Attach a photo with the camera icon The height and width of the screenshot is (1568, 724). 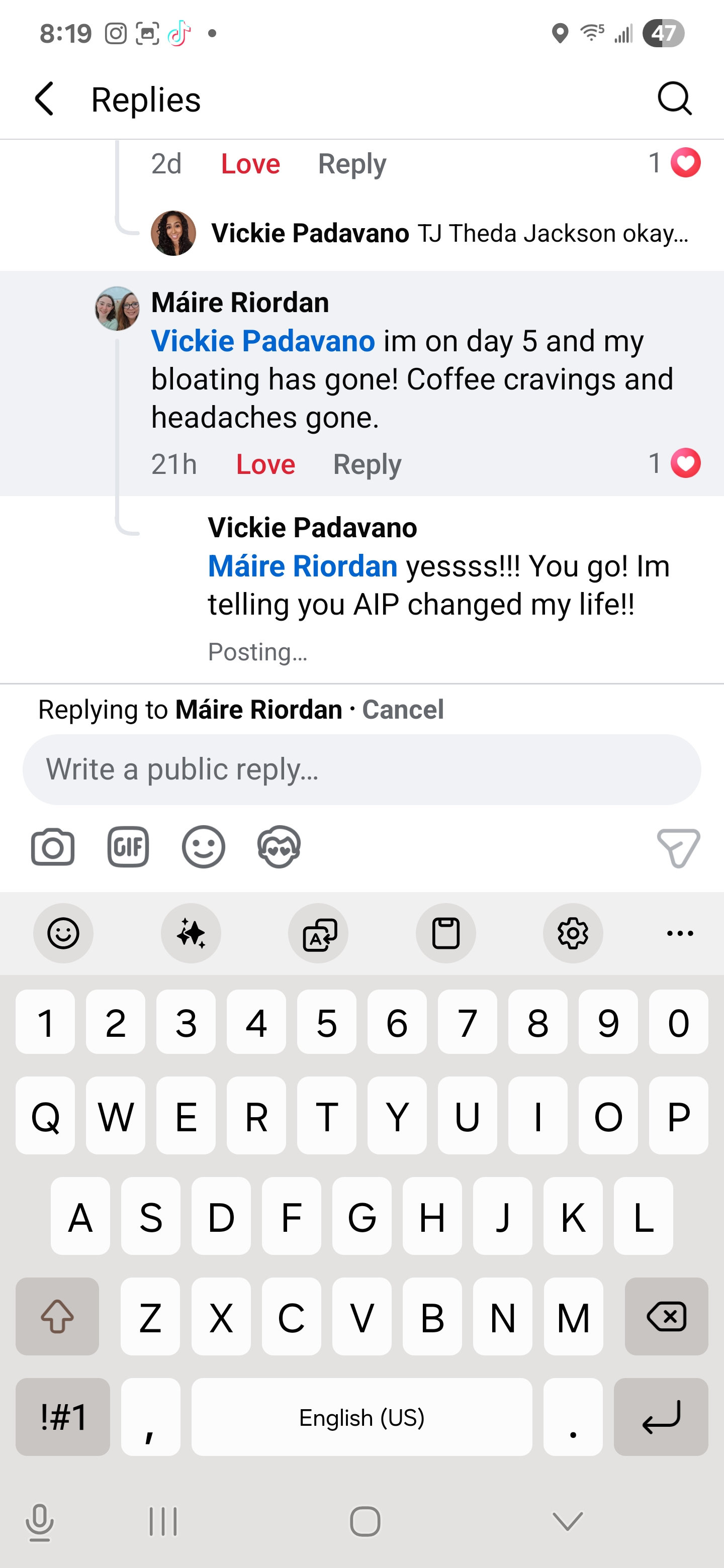(x=53, y=847)
